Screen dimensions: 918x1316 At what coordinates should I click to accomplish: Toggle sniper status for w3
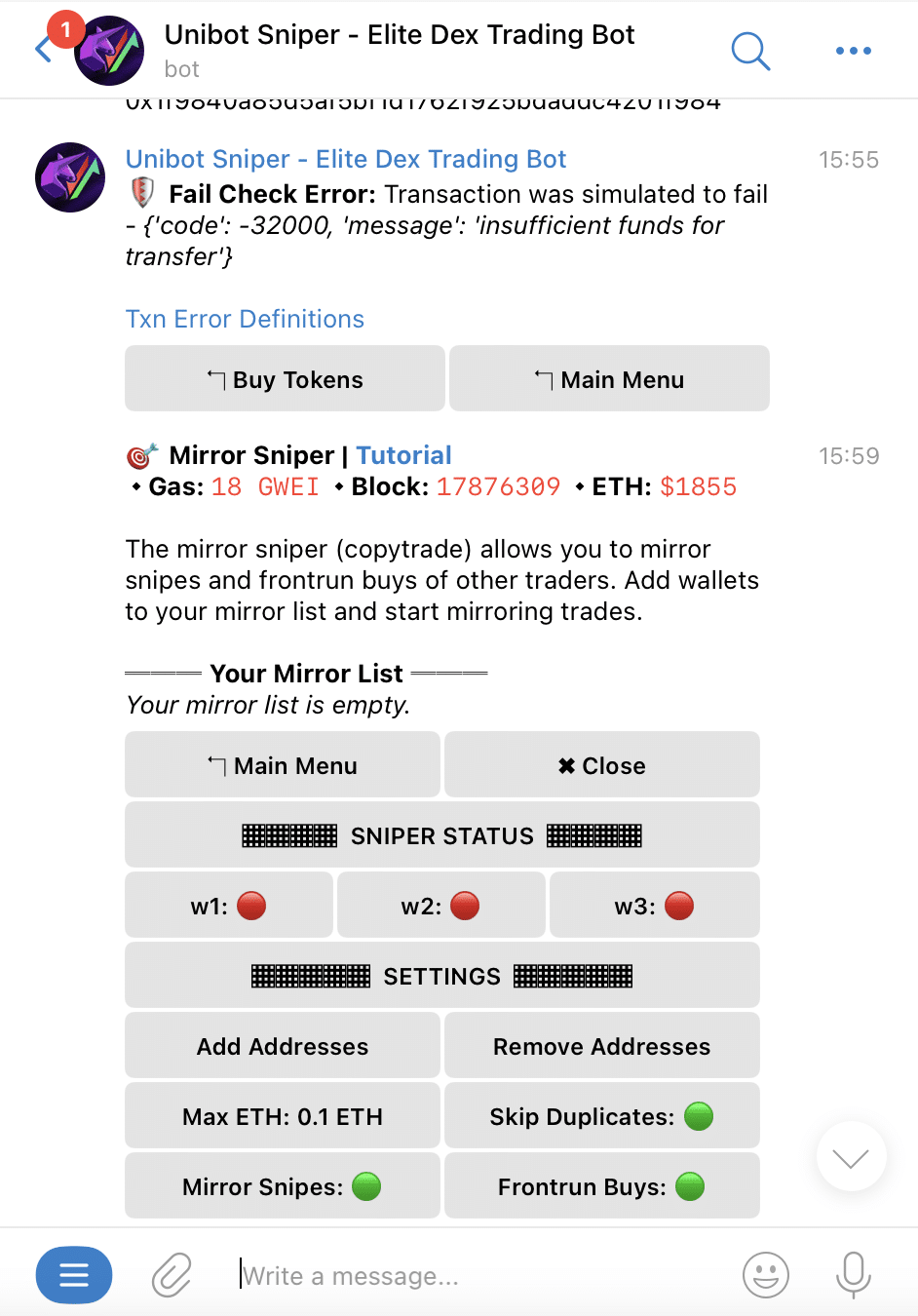(x=654, y=906)
